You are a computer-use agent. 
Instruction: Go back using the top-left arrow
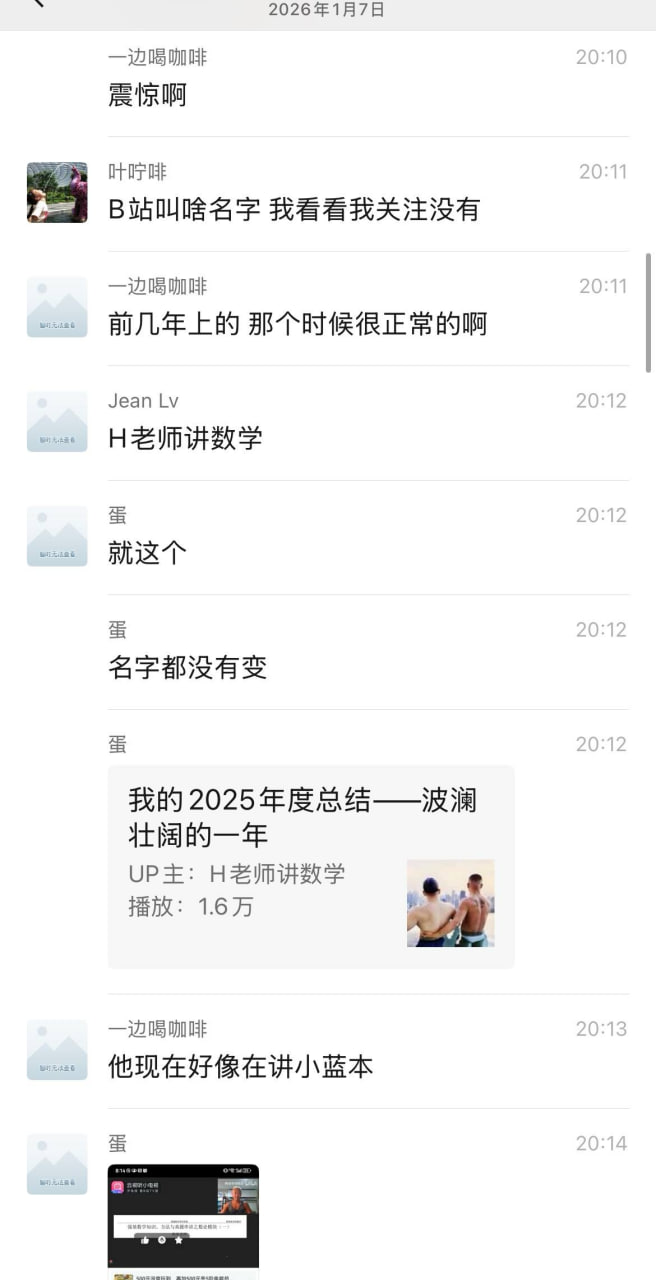point(38,4)
